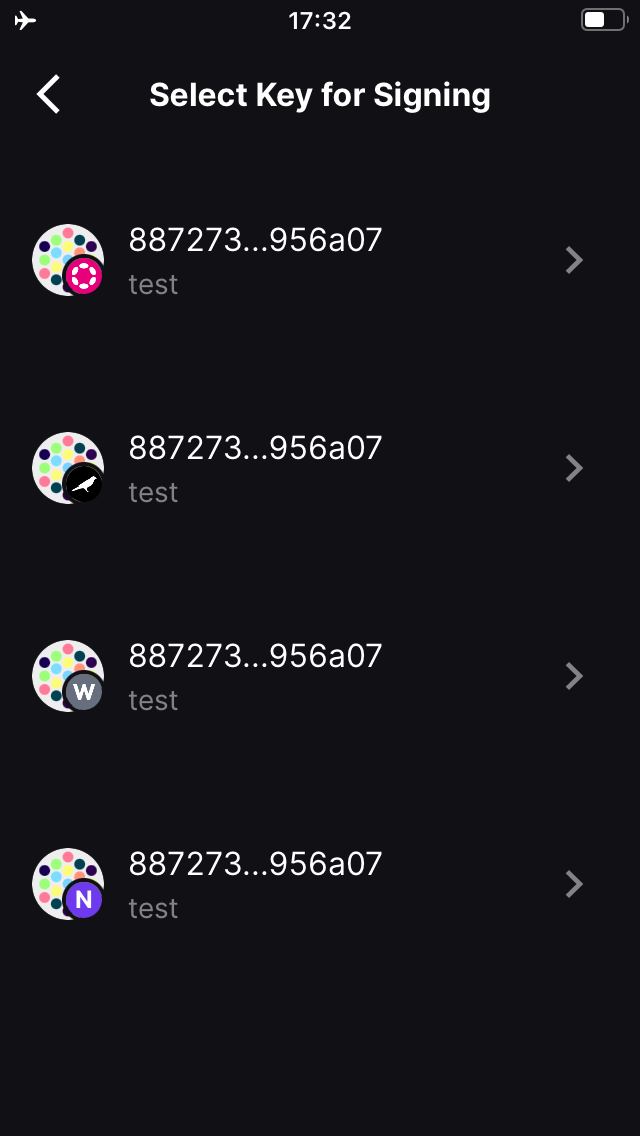Open the key with the purple N badge
The height and width of the screenshot is (1136, 640).
coord(320,884)
